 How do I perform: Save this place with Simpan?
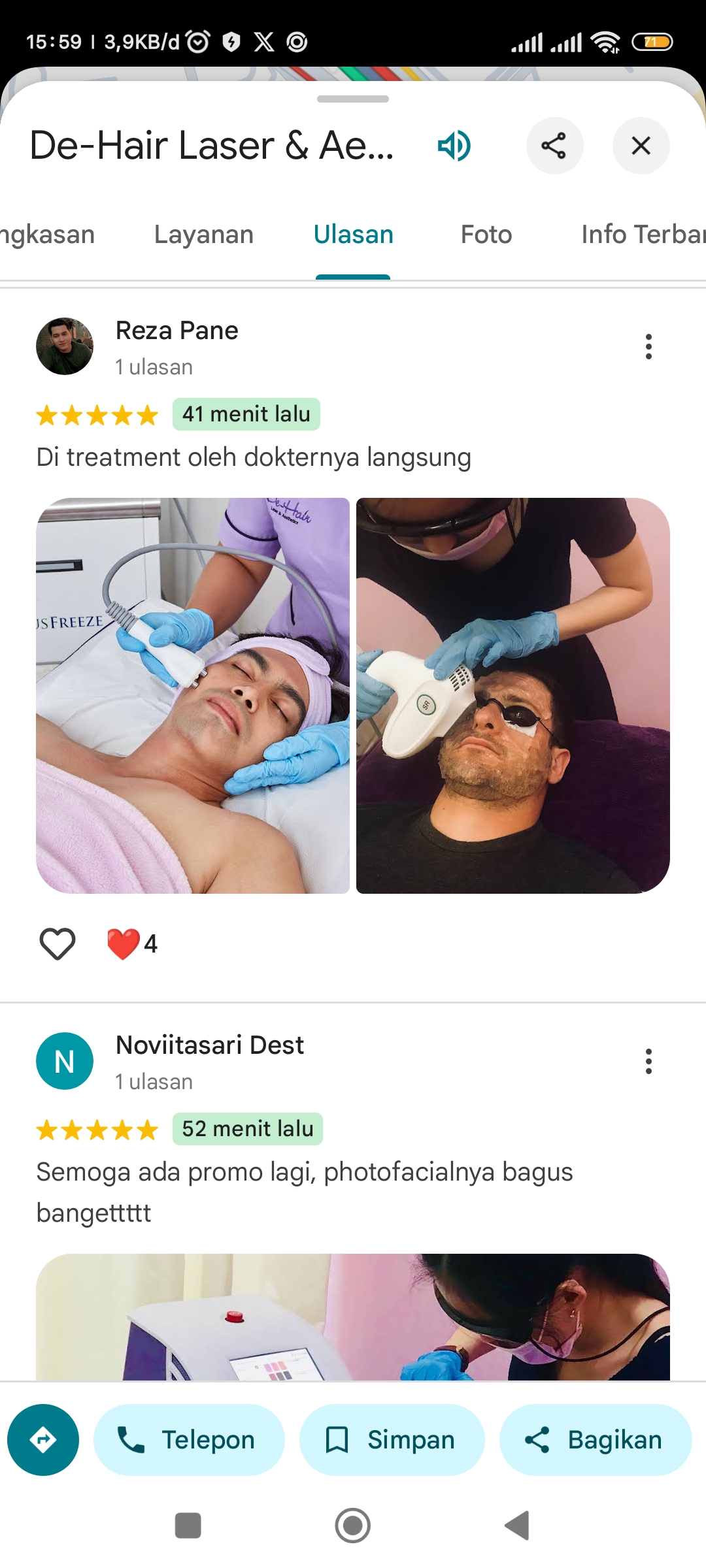[392, 1440]
